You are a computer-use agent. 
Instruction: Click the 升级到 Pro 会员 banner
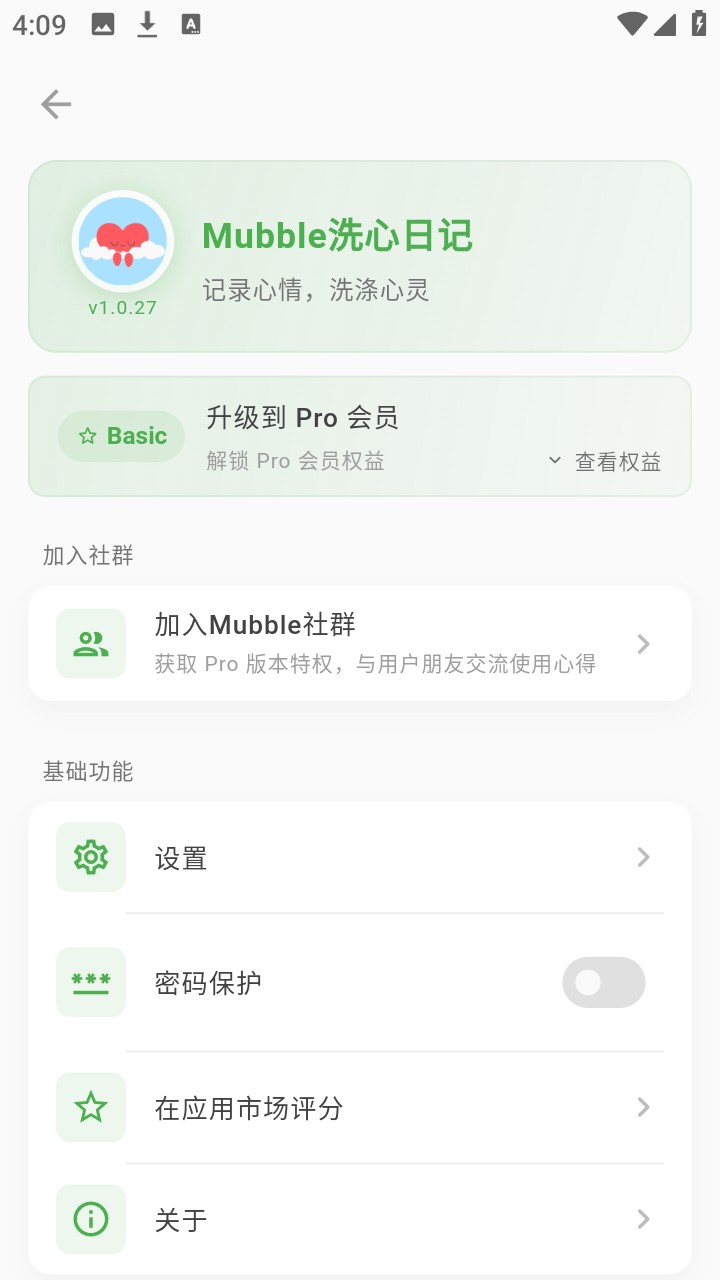(x=306, y=418)
